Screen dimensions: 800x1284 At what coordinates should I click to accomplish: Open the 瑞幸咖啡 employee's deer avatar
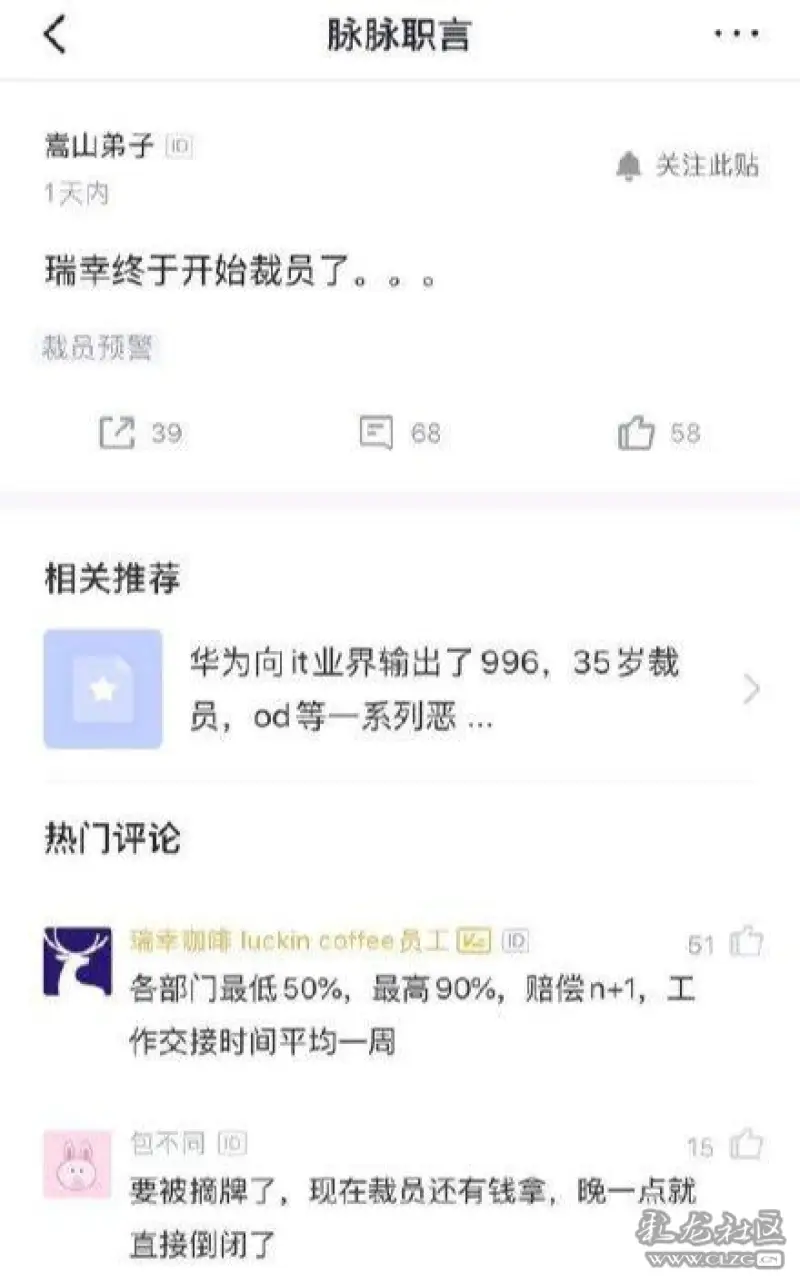78,961
